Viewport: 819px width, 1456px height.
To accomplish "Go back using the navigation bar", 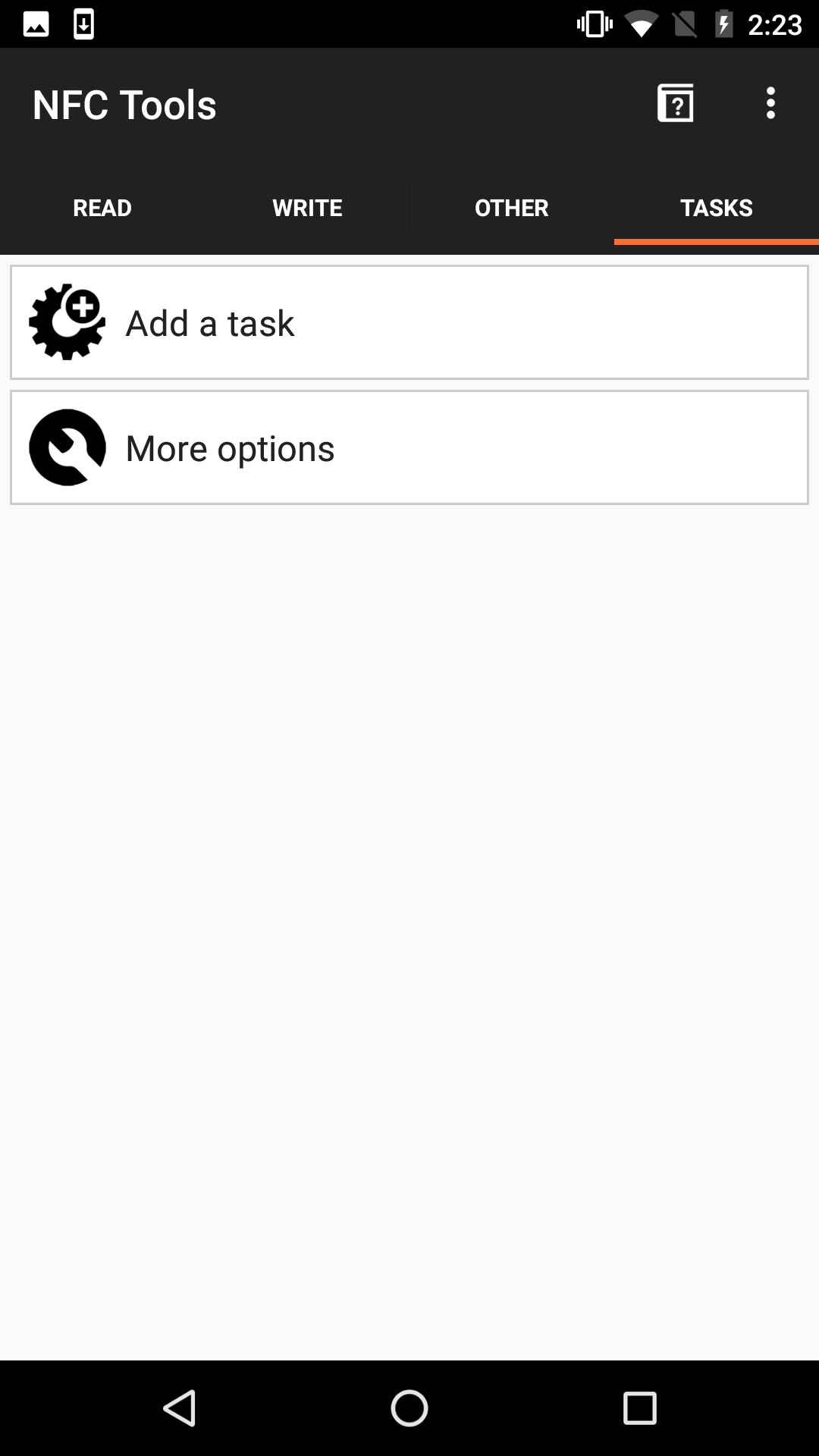I will [180, 1408].
